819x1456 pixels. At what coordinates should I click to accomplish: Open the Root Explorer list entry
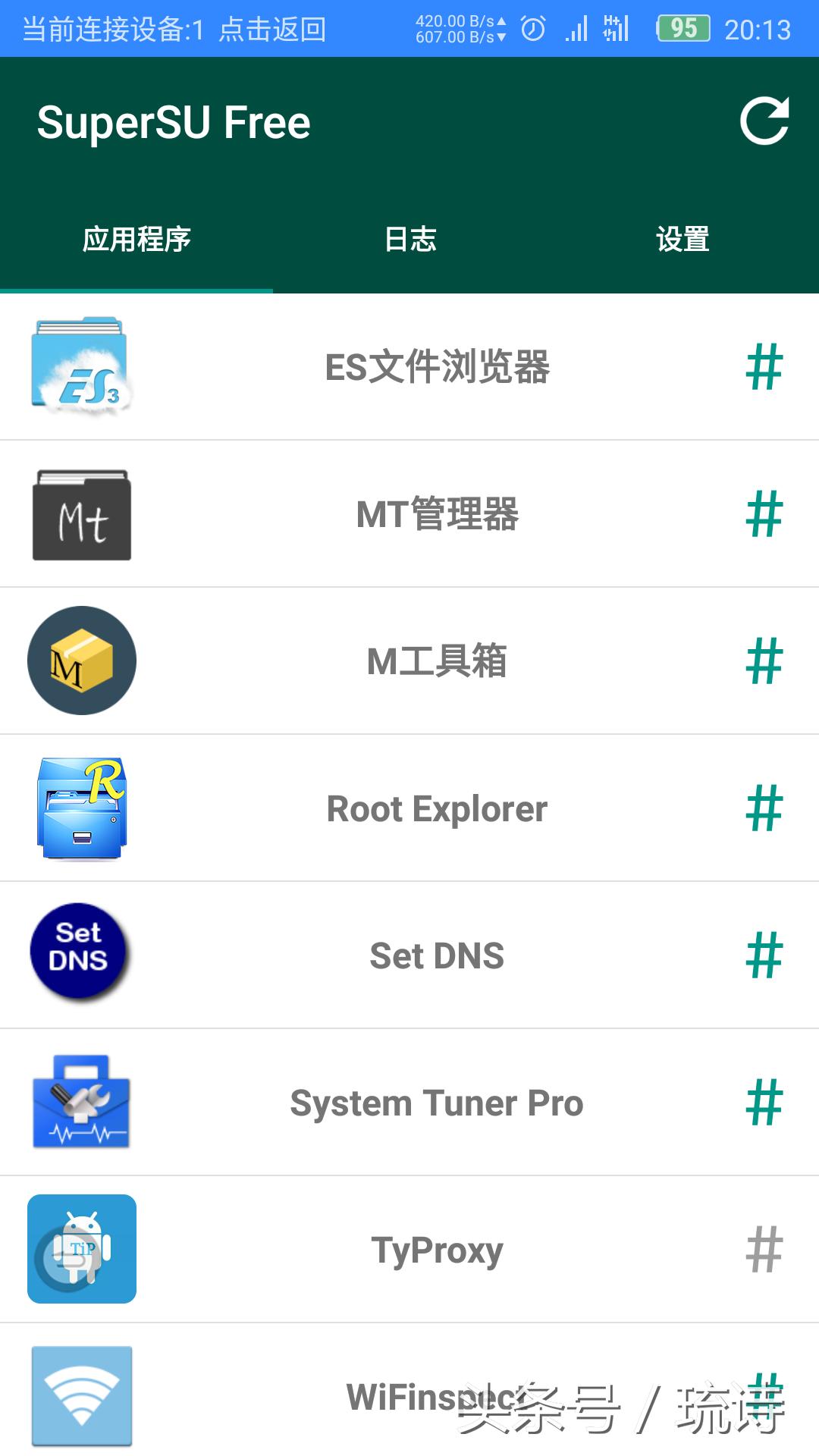click(x=436, y=808)
